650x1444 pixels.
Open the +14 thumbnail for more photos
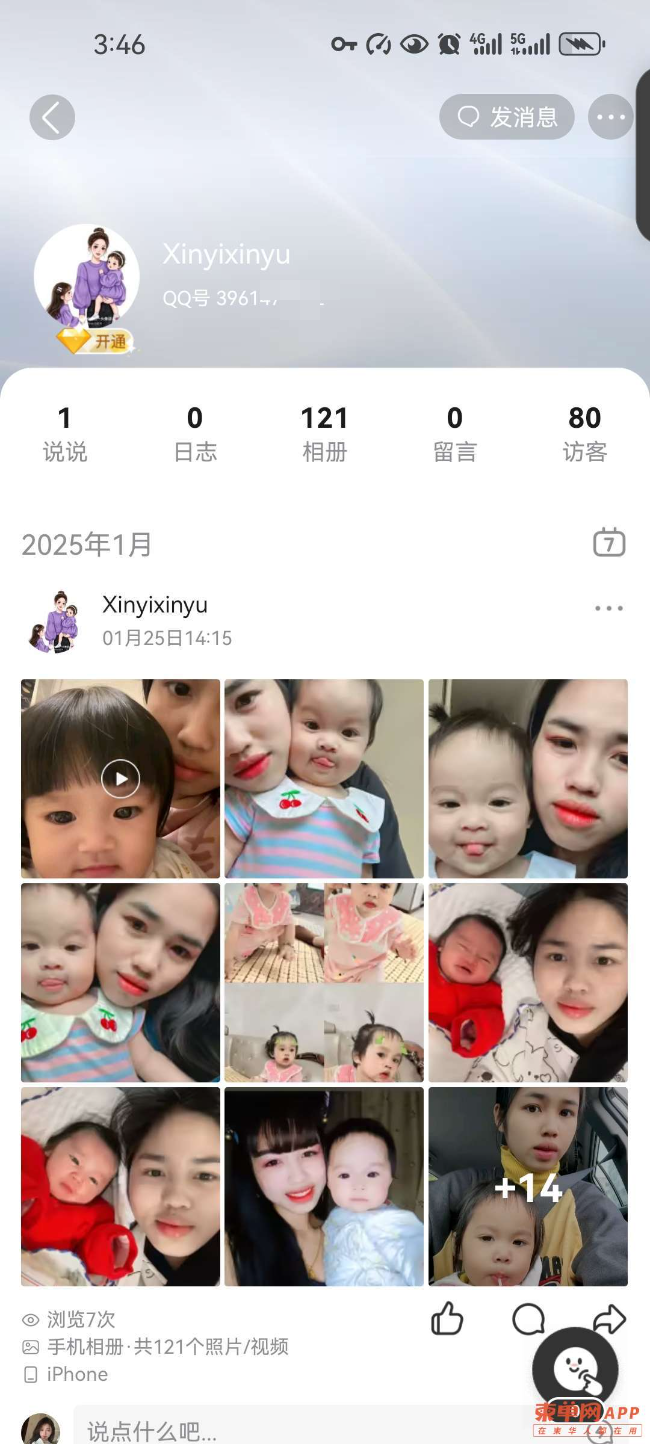[x=528, y=1186]
